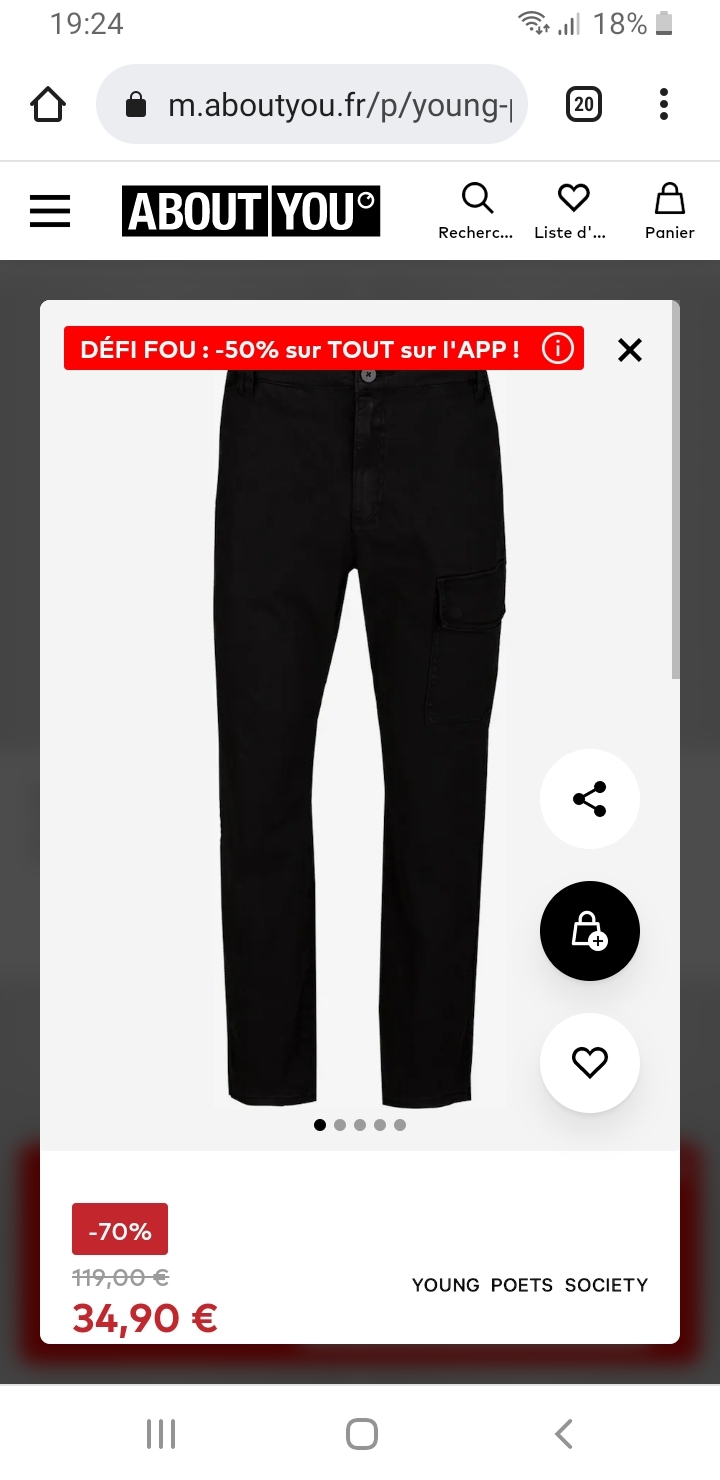Open the browser overflow menu

[x=664, y=104]
